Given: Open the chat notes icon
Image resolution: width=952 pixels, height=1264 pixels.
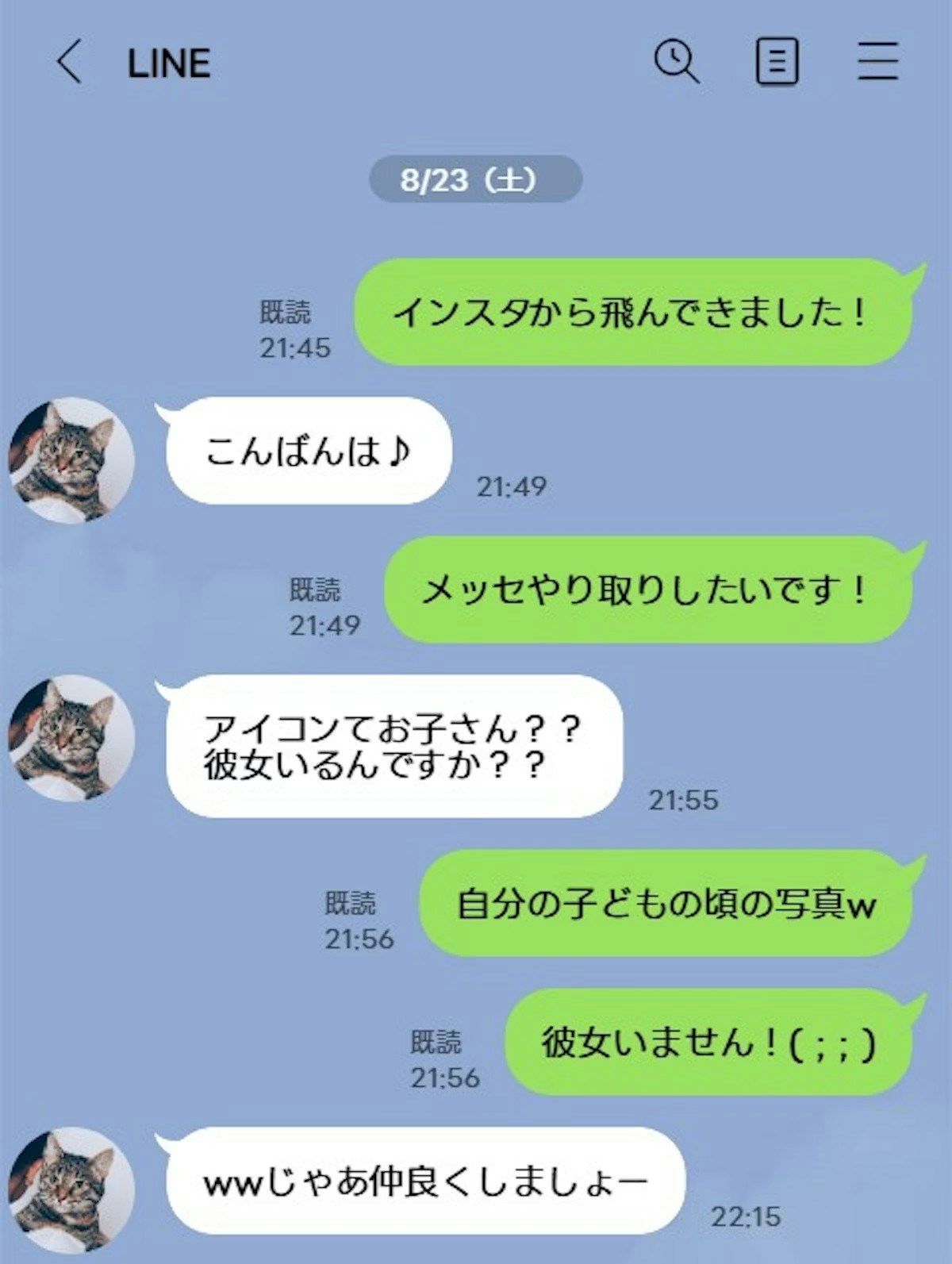Looking at the screenshot, I should point(777,62).
